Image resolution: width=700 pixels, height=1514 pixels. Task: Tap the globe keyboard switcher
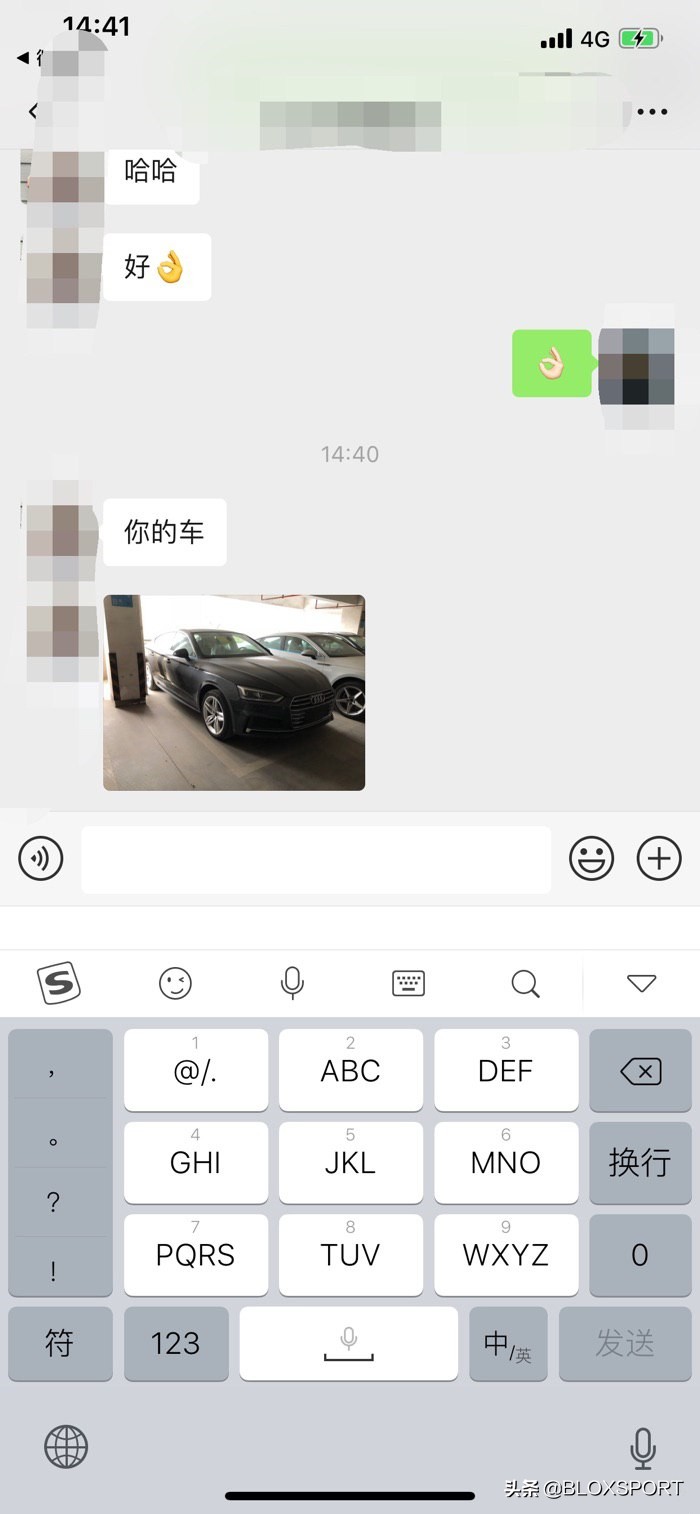click(66, 1446)
